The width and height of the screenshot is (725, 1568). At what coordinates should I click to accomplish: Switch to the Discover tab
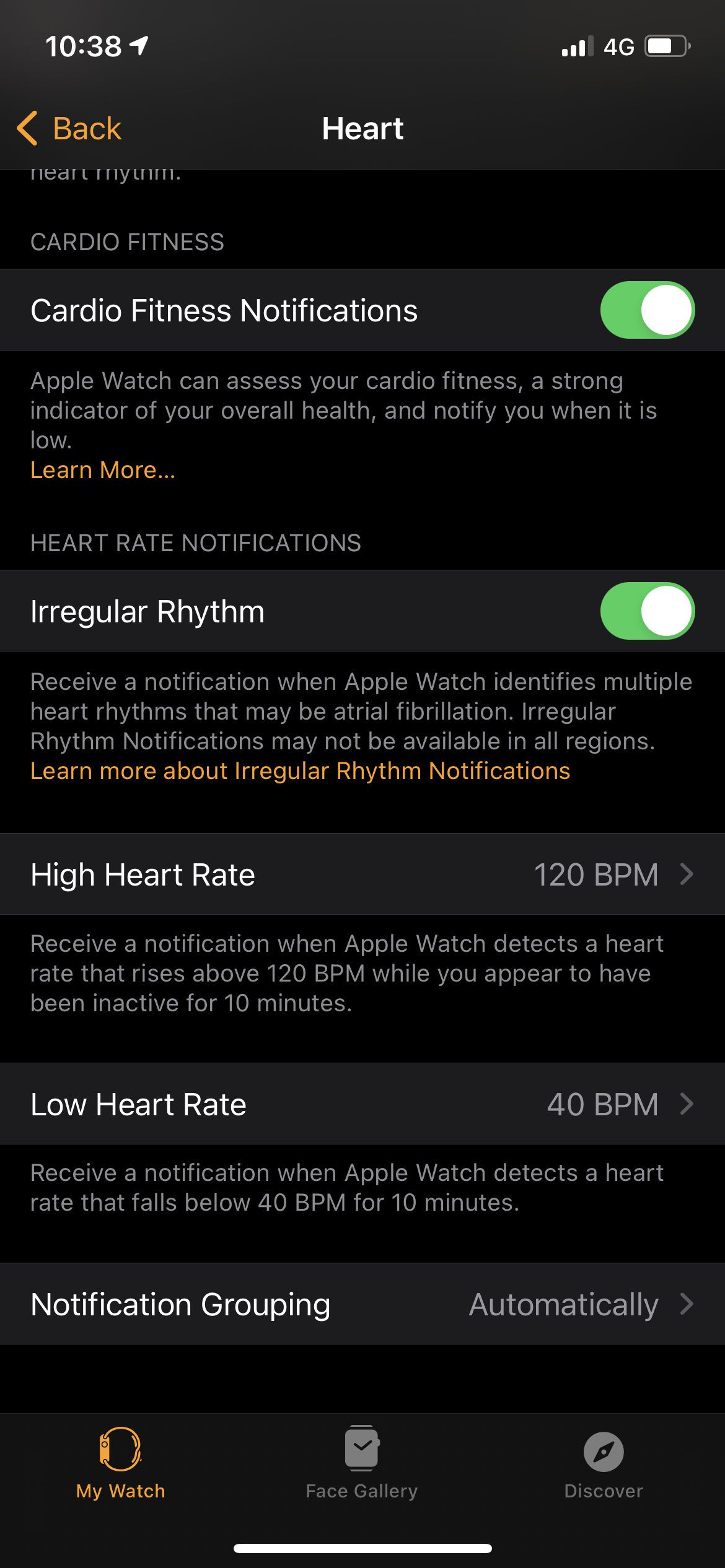(604, 1463)
